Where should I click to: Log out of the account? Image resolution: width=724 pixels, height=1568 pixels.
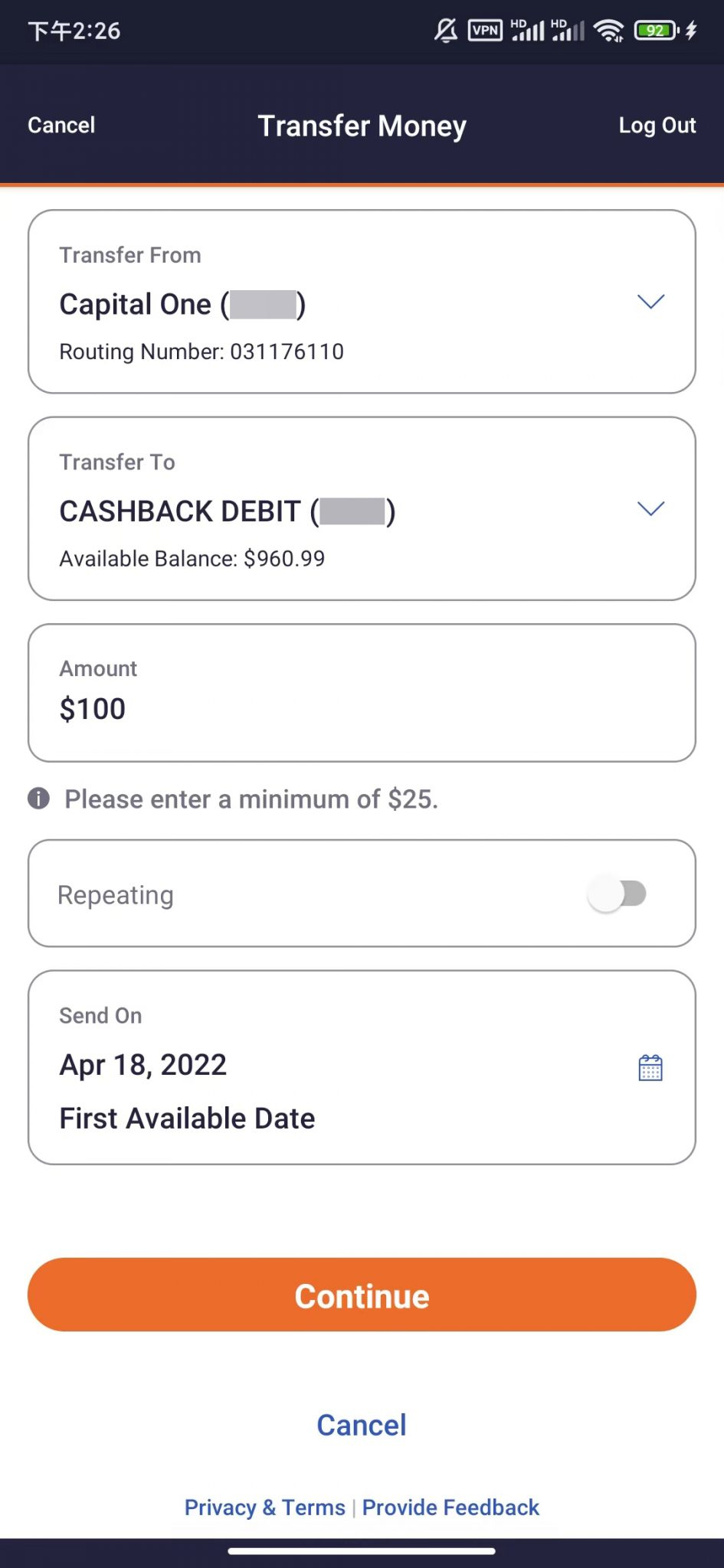[x=657, y=125]
